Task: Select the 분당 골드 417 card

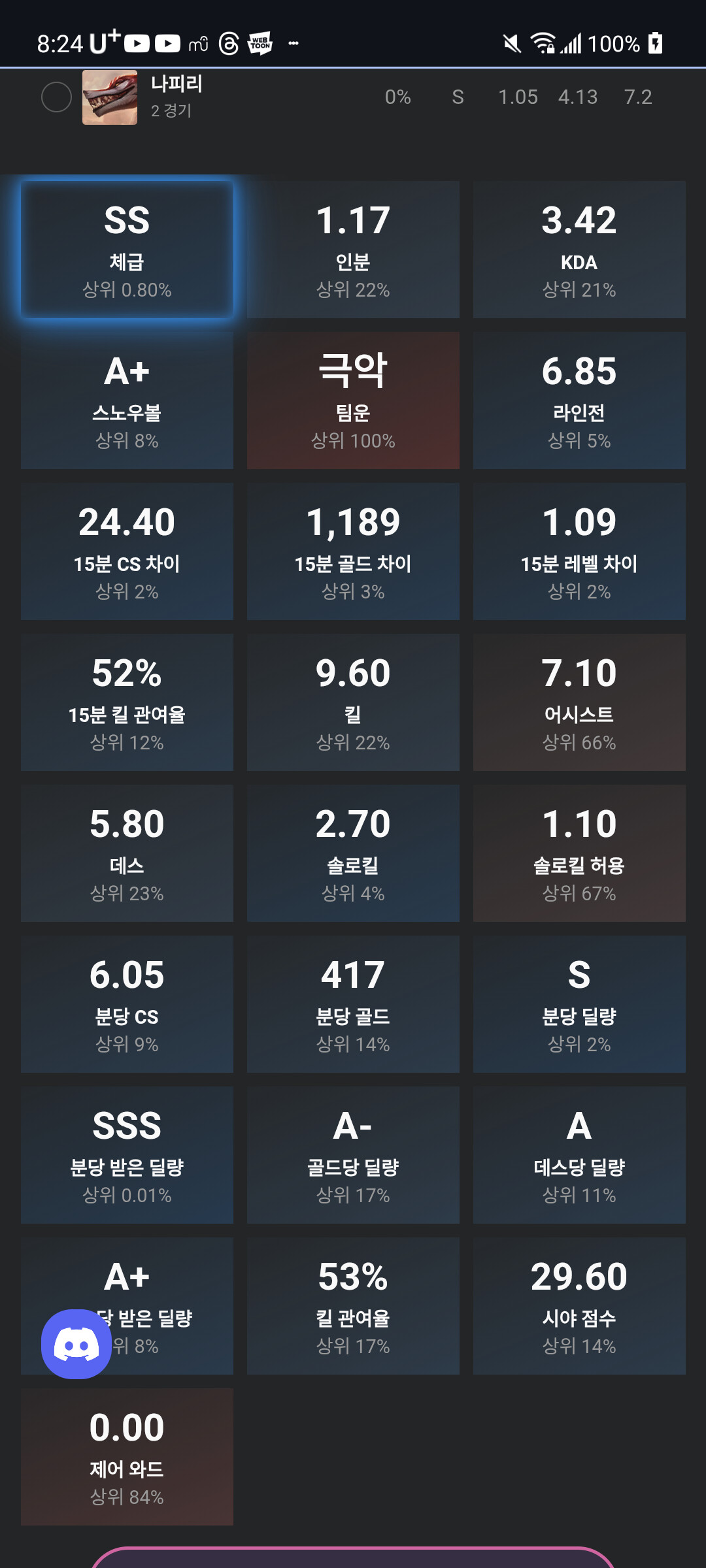Action: pos(353,1004)
